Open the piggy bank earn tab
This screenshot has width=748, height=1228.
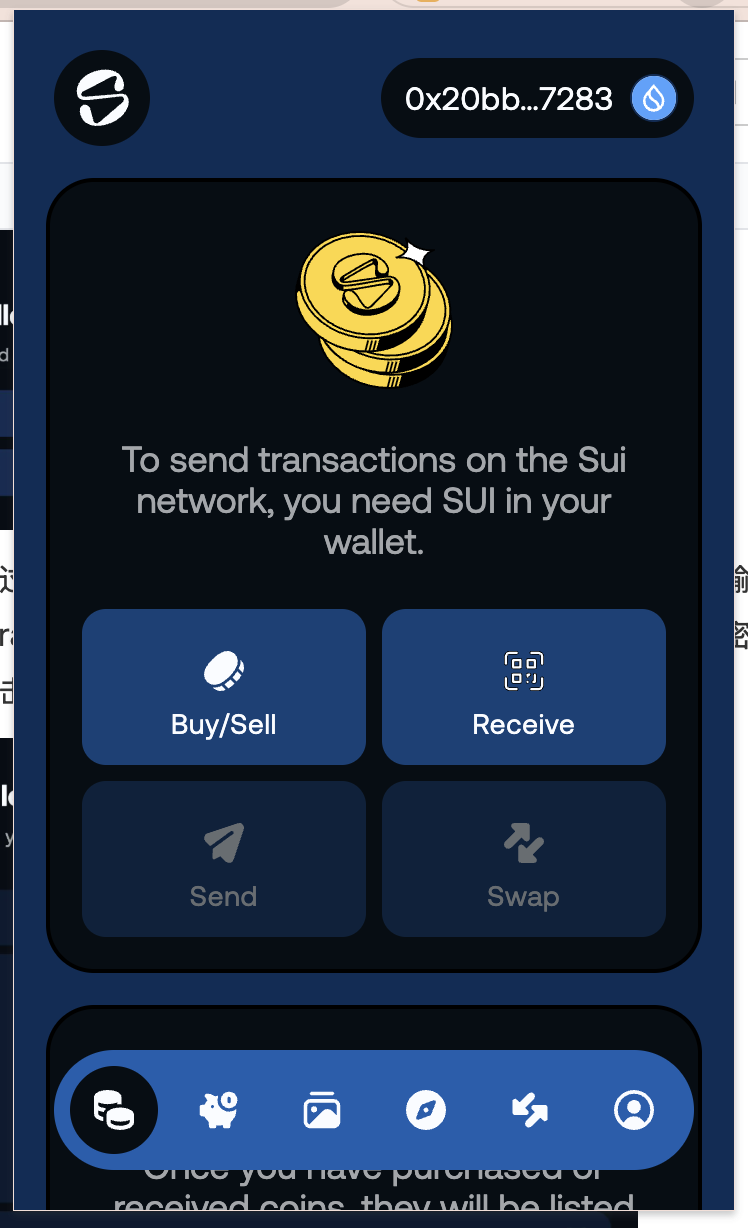coord(218,1110)
